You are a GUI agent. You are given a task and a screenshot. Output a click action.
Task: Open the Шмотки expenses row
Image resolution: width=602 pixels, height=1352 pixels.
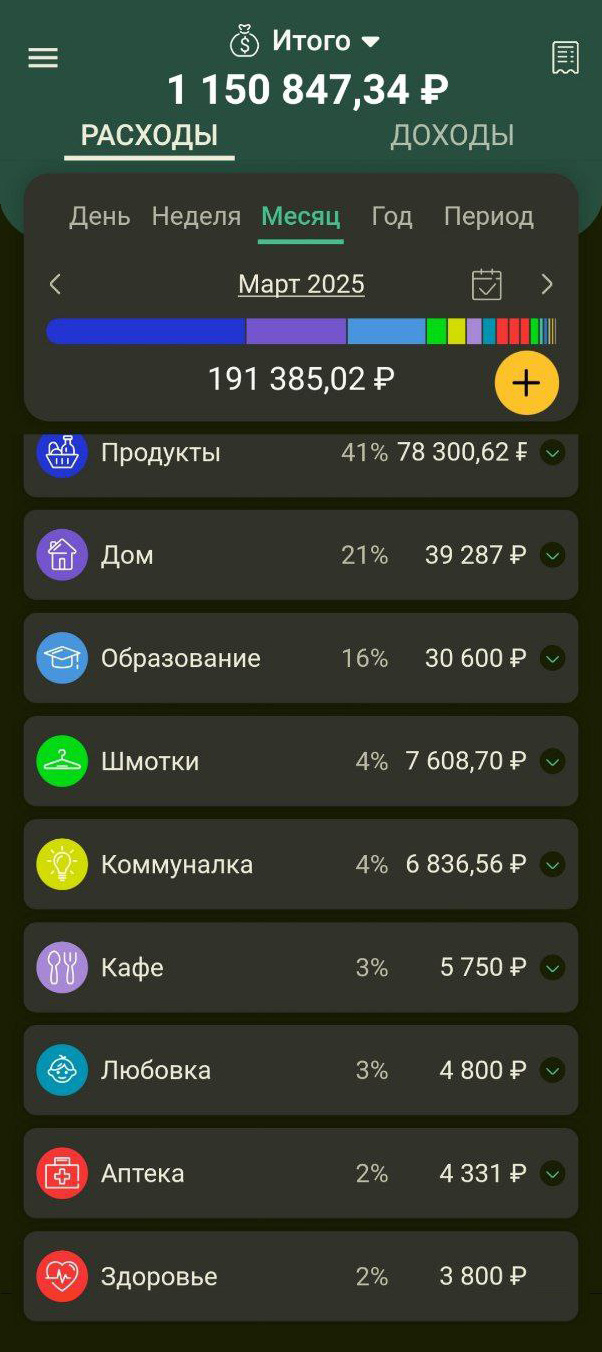(x=301, y=761)
